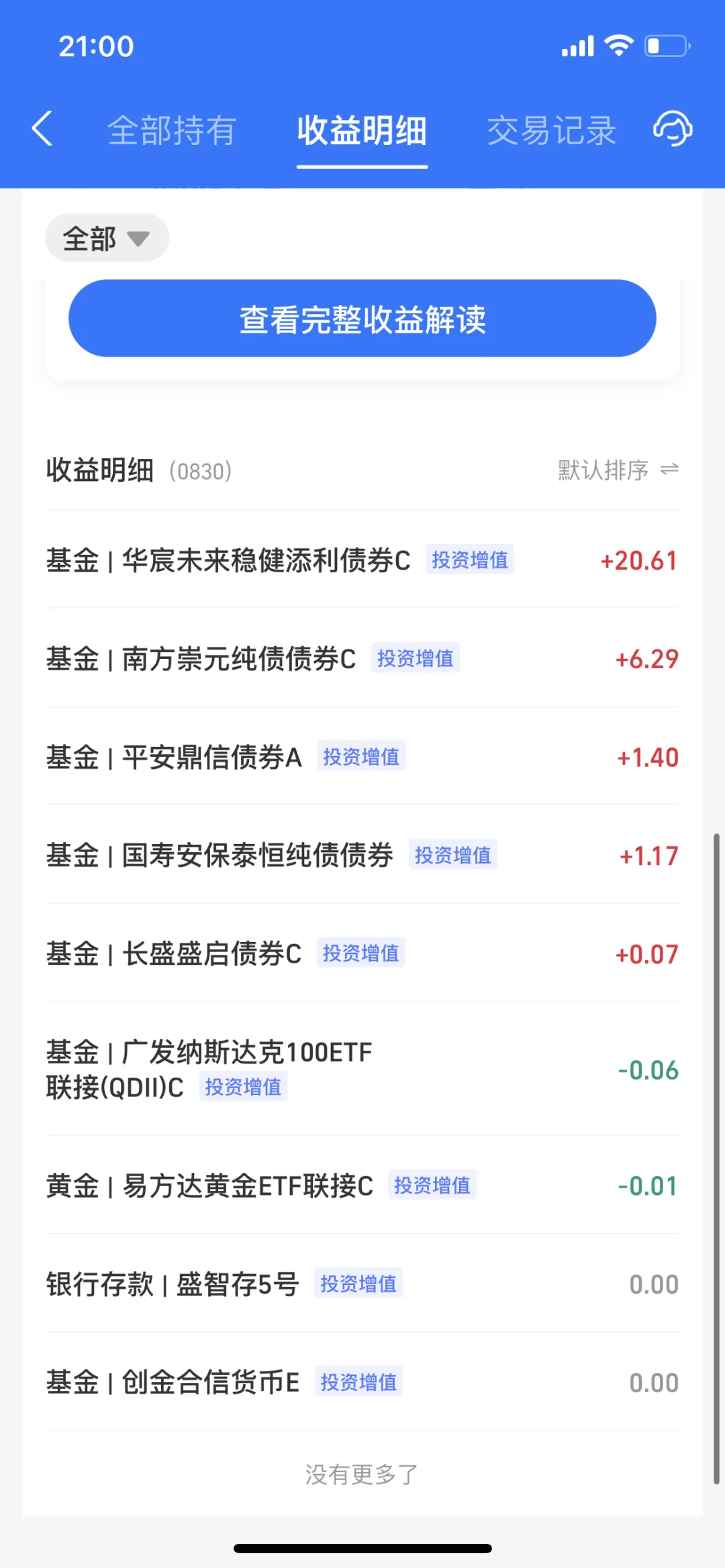Open customer service via the headset icon

(x=672, y=129)
